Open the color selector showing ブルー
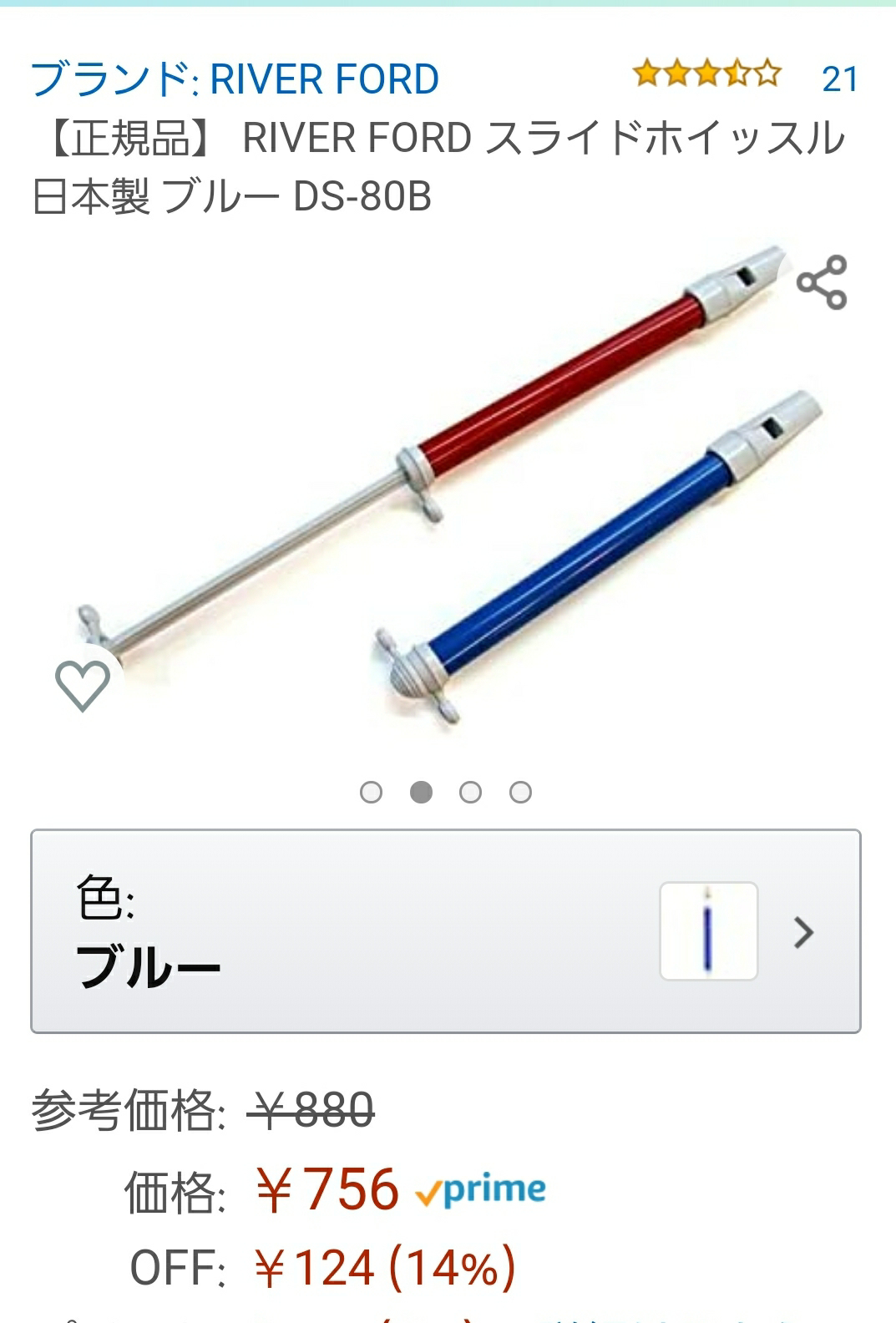896x1323 pixels. (445, 931)
